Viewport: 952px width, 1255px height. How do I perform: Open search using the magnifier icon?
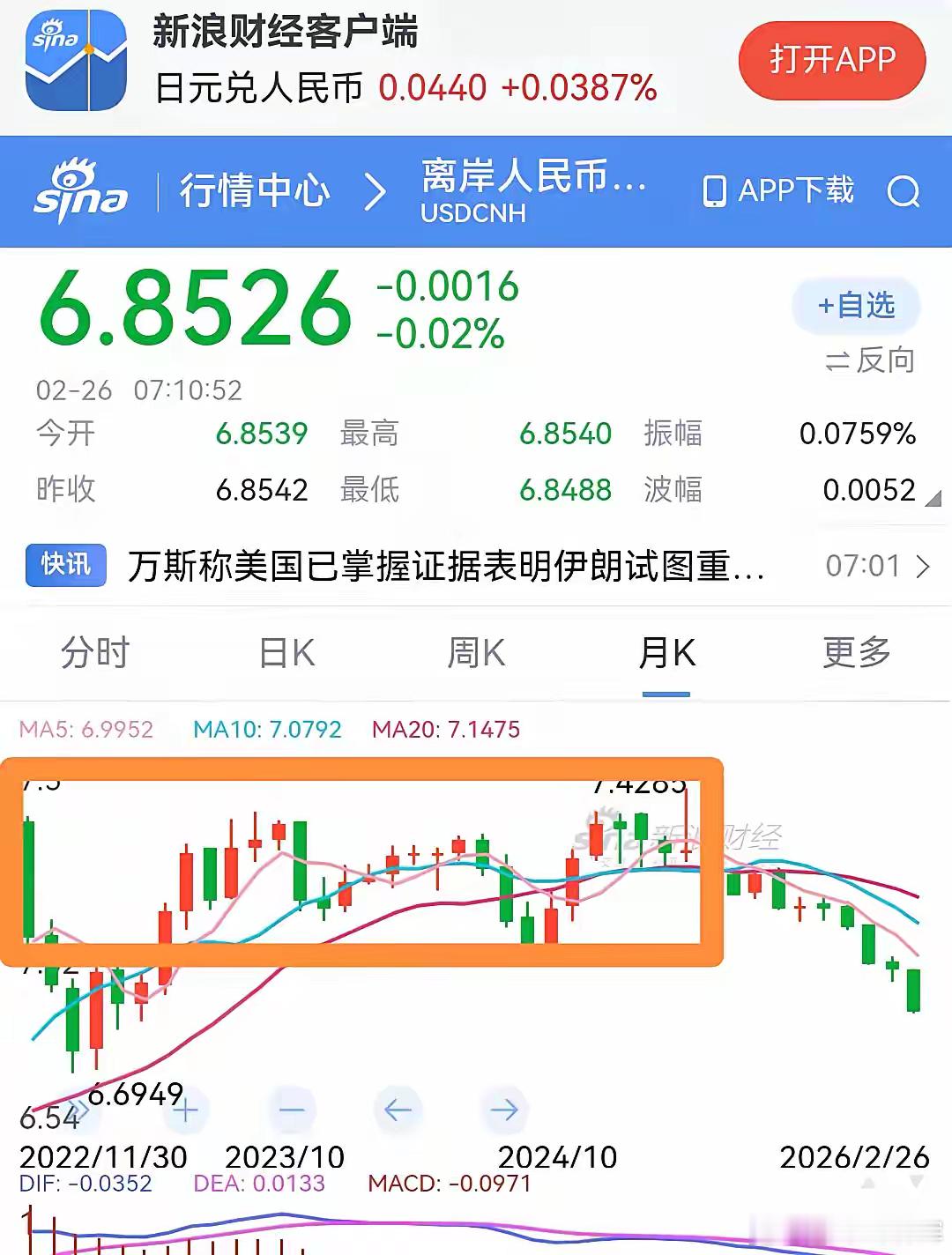point(904,191)
